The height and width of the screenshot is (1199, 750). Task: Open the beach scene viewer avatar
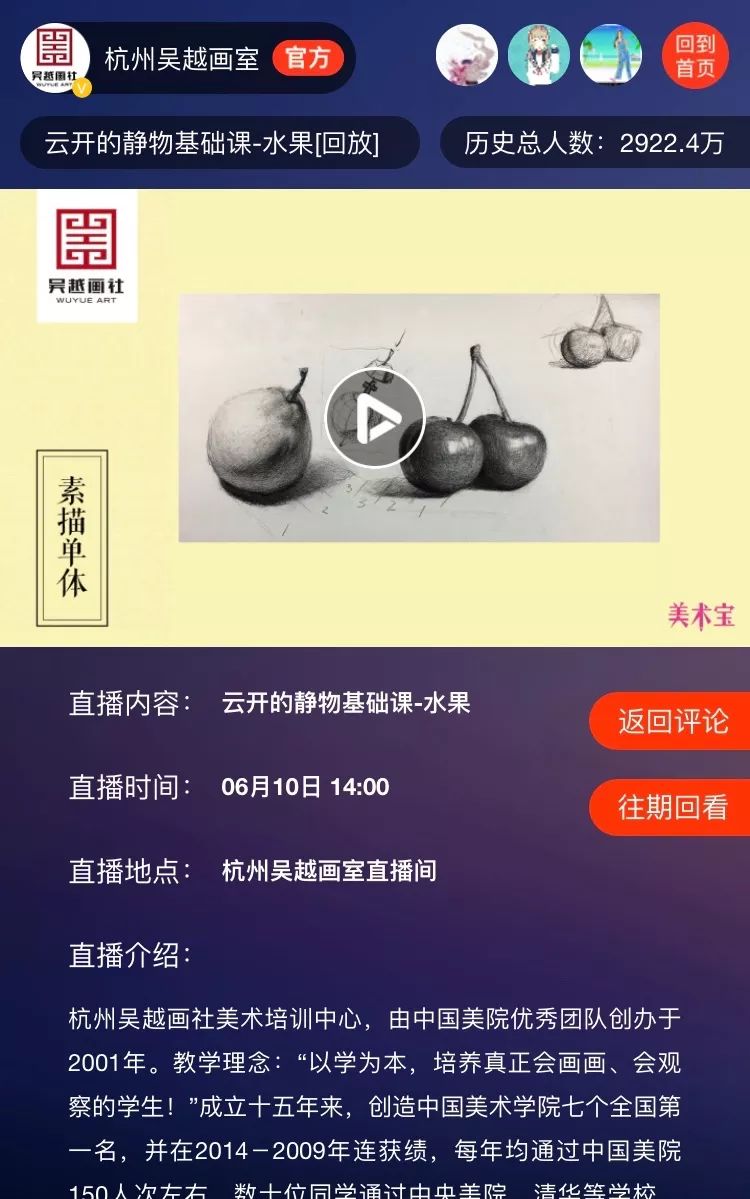(x=611, y=55)
